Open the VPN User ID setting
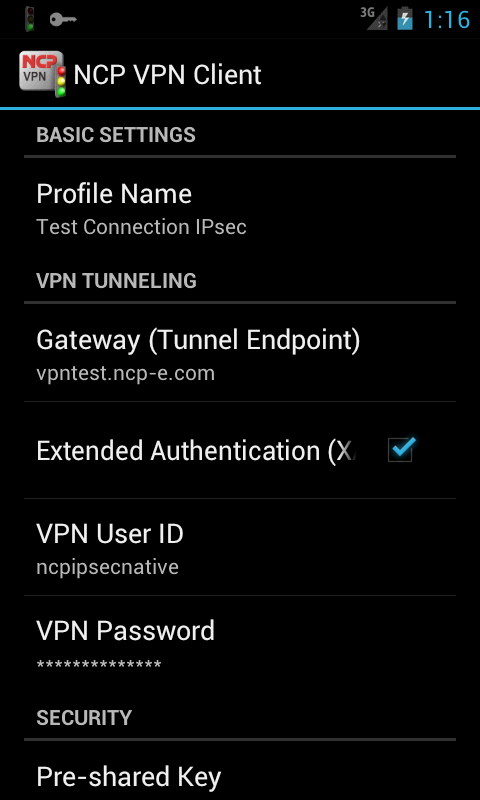 pos(240,547)
